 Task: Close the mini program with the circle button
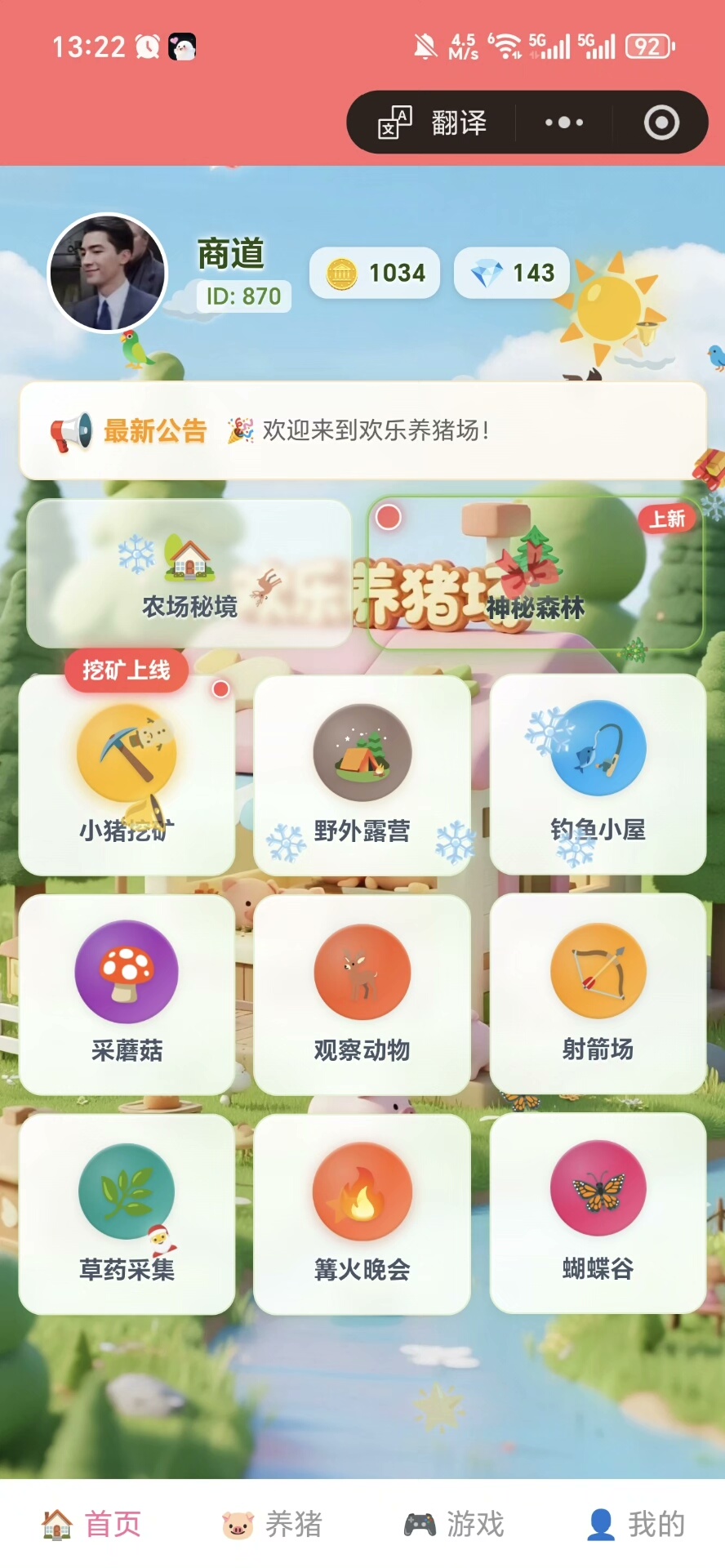[x=661, y=123]
